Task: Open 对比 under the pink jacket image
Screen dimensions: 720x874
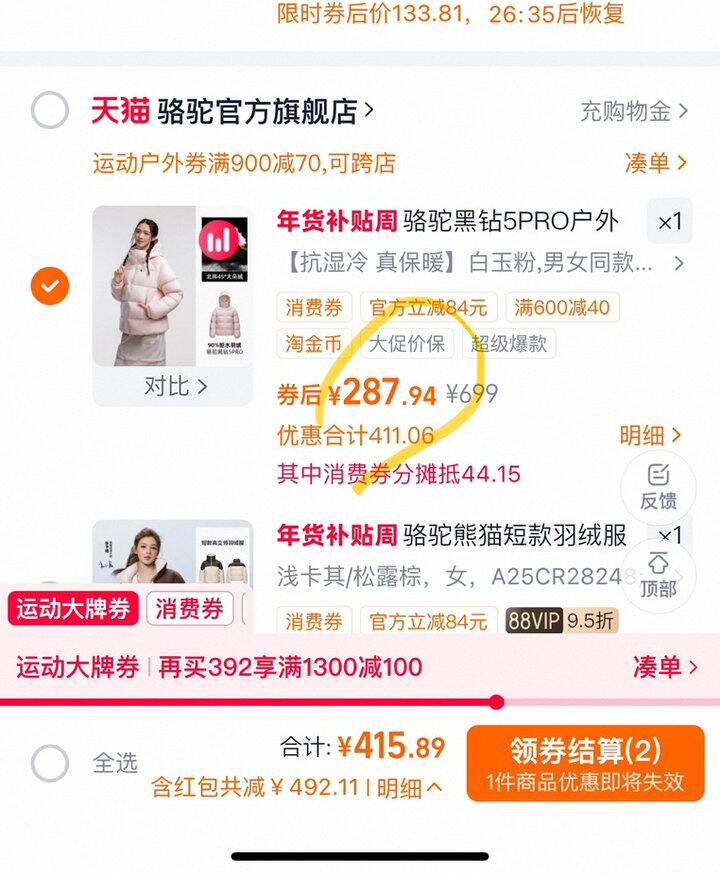Action: 175,386
